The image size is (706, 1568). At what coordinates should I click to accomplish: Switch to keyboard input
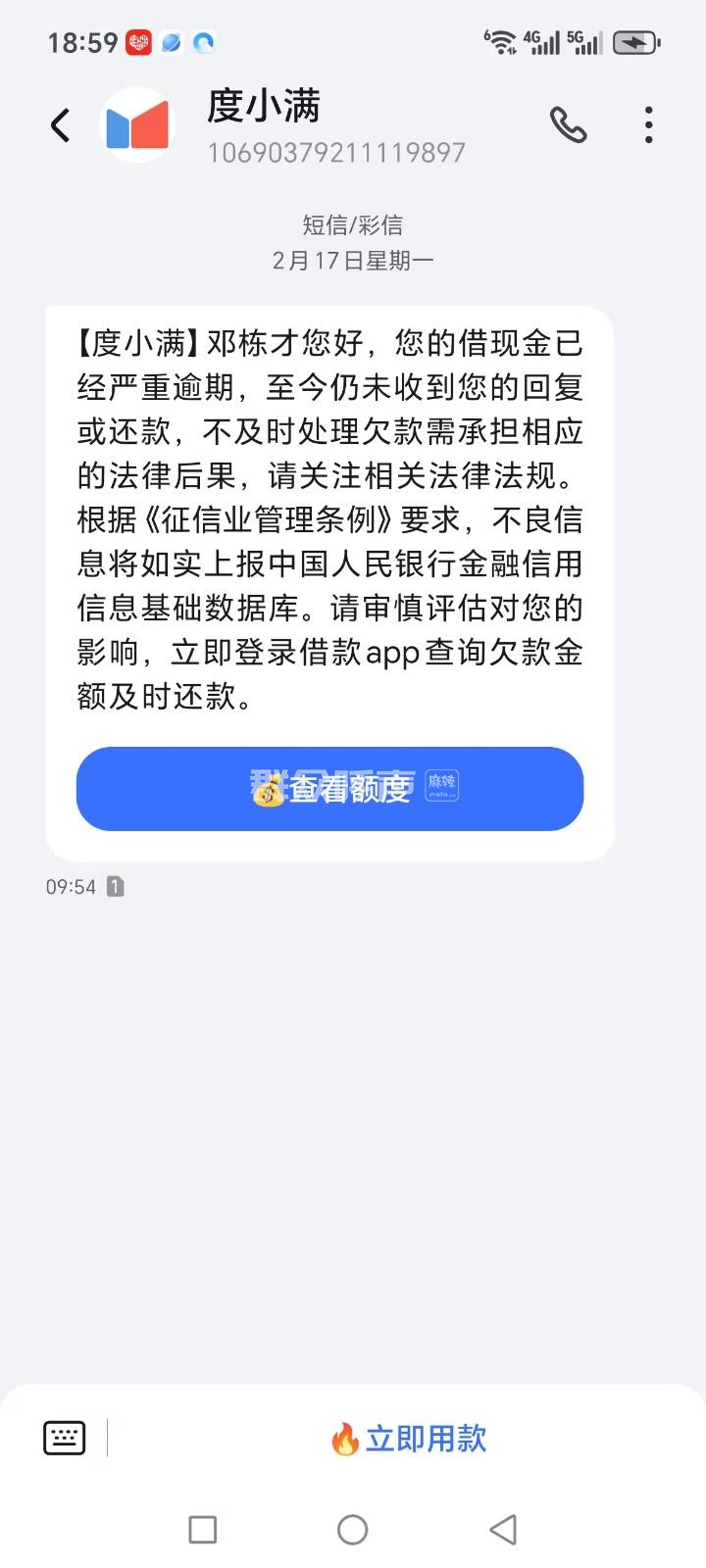coord(65,1438)
